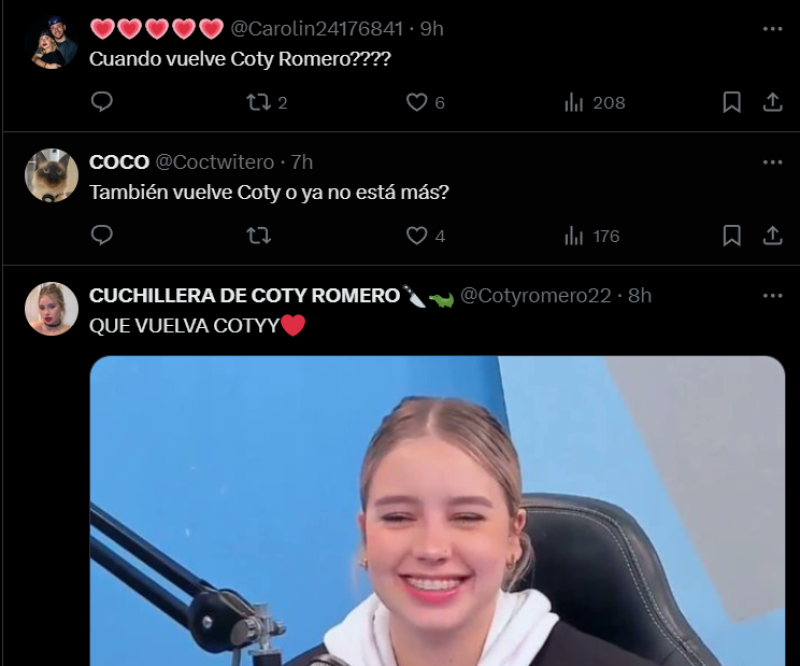View view count analytics for COCO's tweet
The width and height of the screenshot is (800, 666).
pos(592,236)
